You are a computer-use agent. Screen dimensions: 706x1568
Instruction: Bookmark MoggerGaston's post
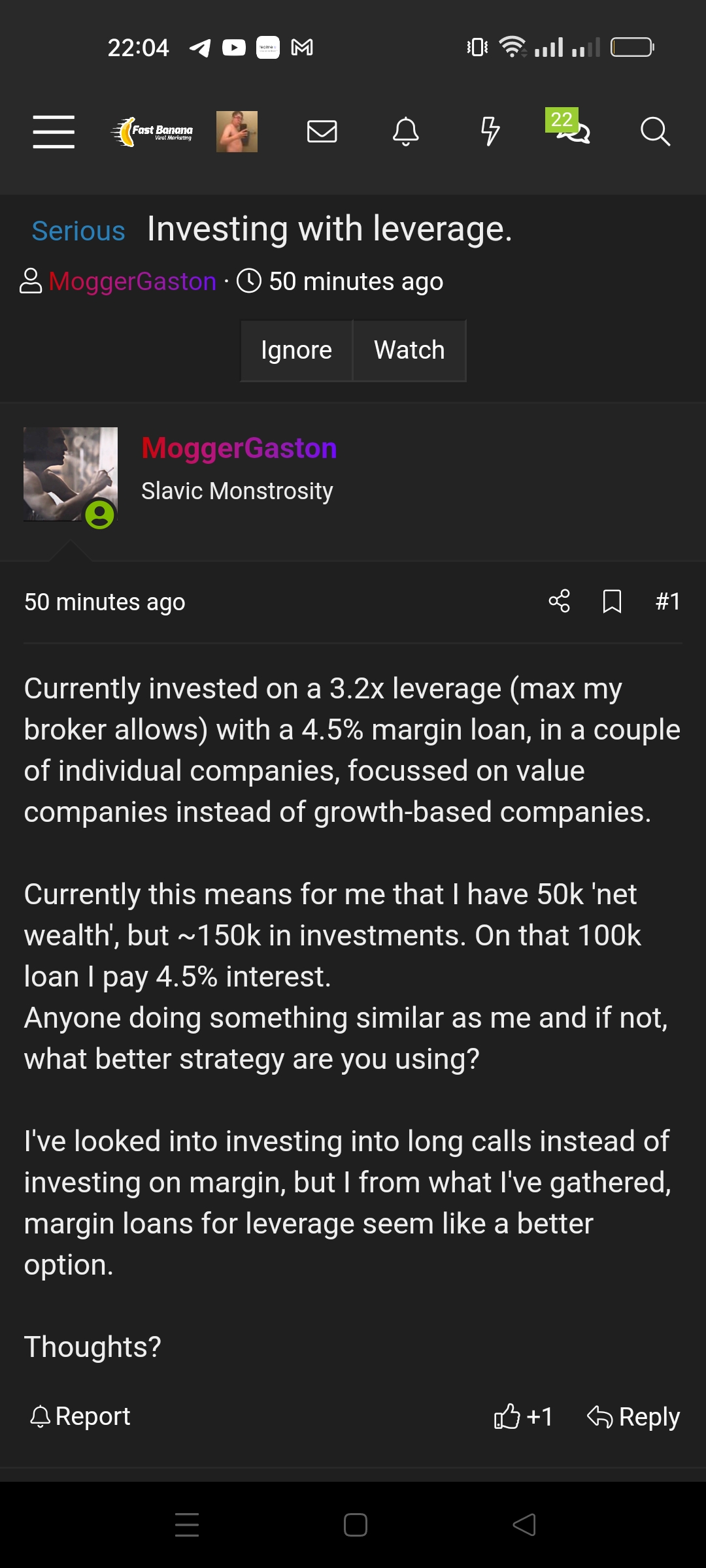pos(611,601)
